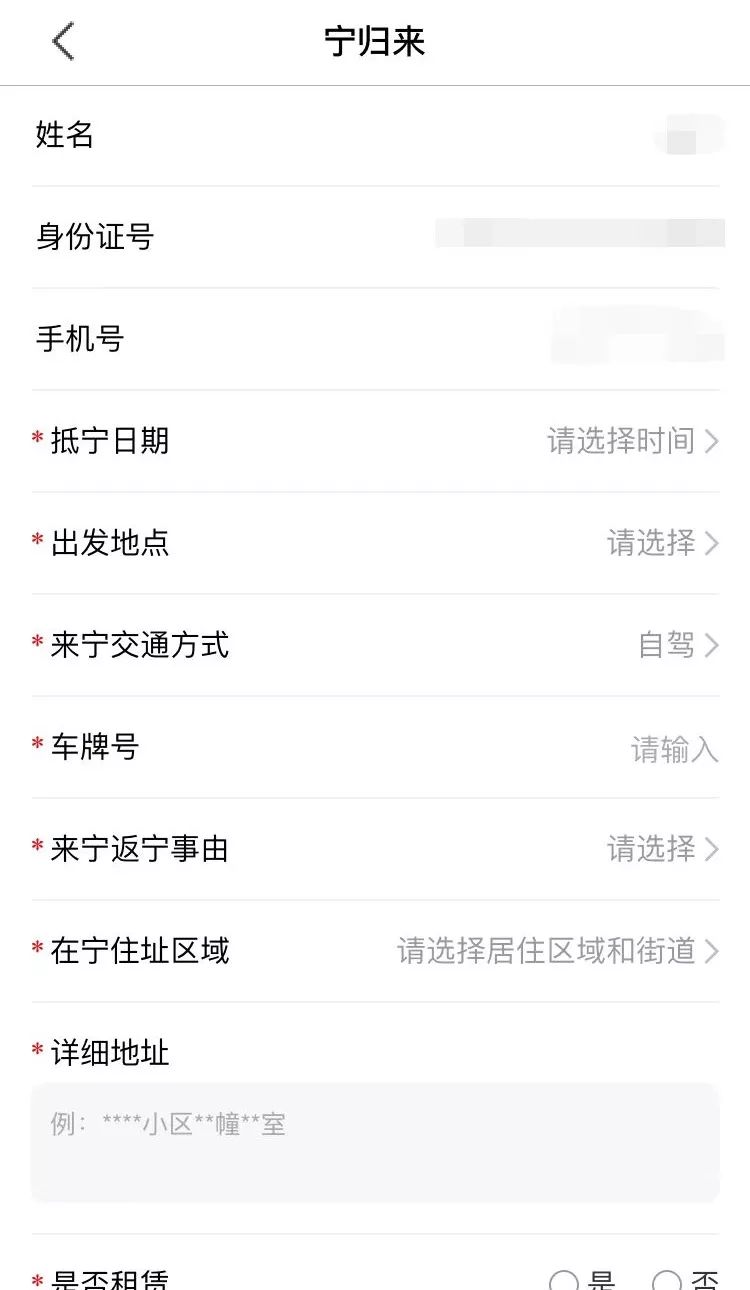Go back using the top-left arrow
The height and width of the screenshot is (1290, 750).
[x=63, y=42]
